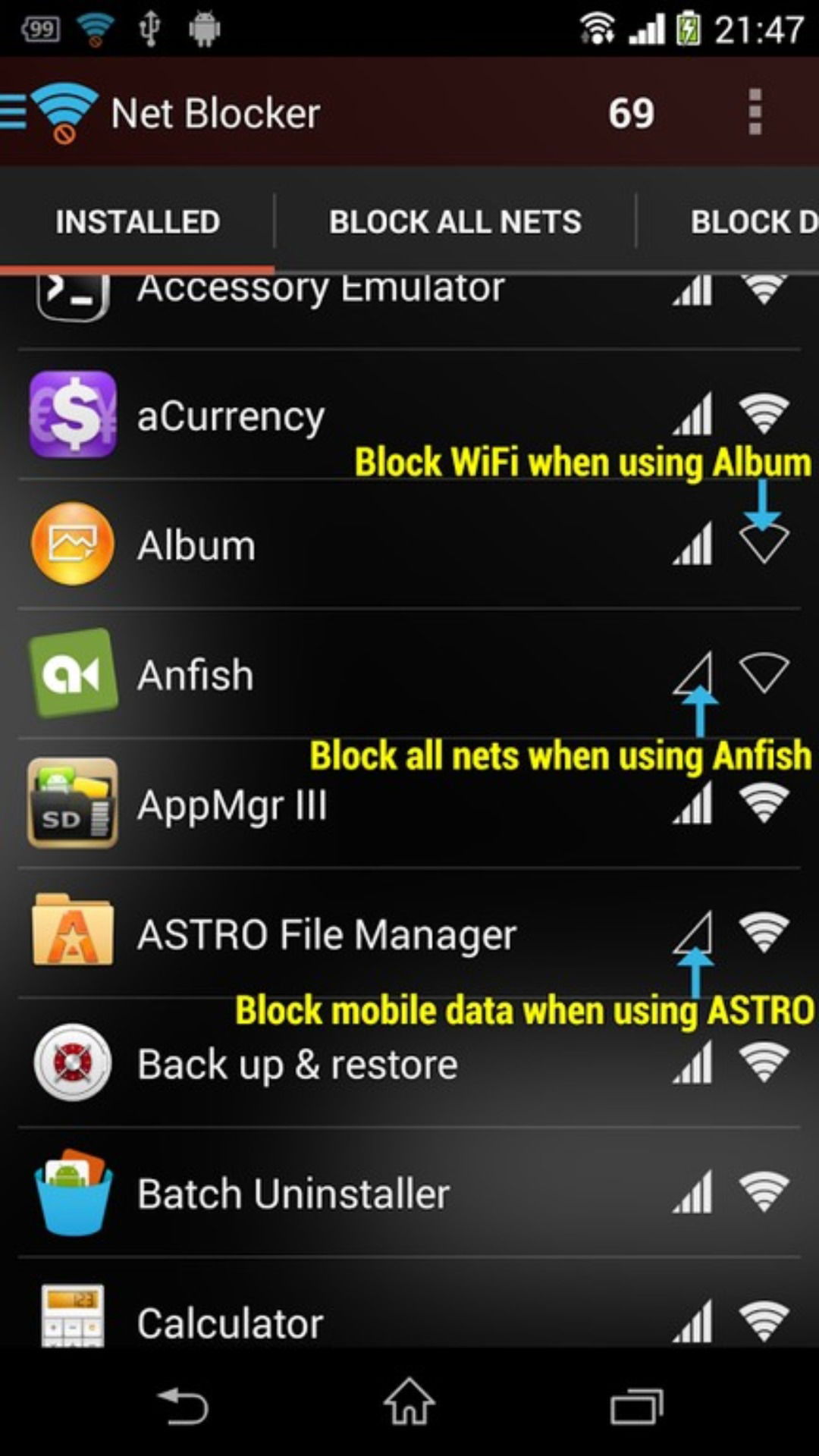Screen dimensions: 819x1456
Task: Unblock WiFi for Anfish
Action: [x=764, y=673]
